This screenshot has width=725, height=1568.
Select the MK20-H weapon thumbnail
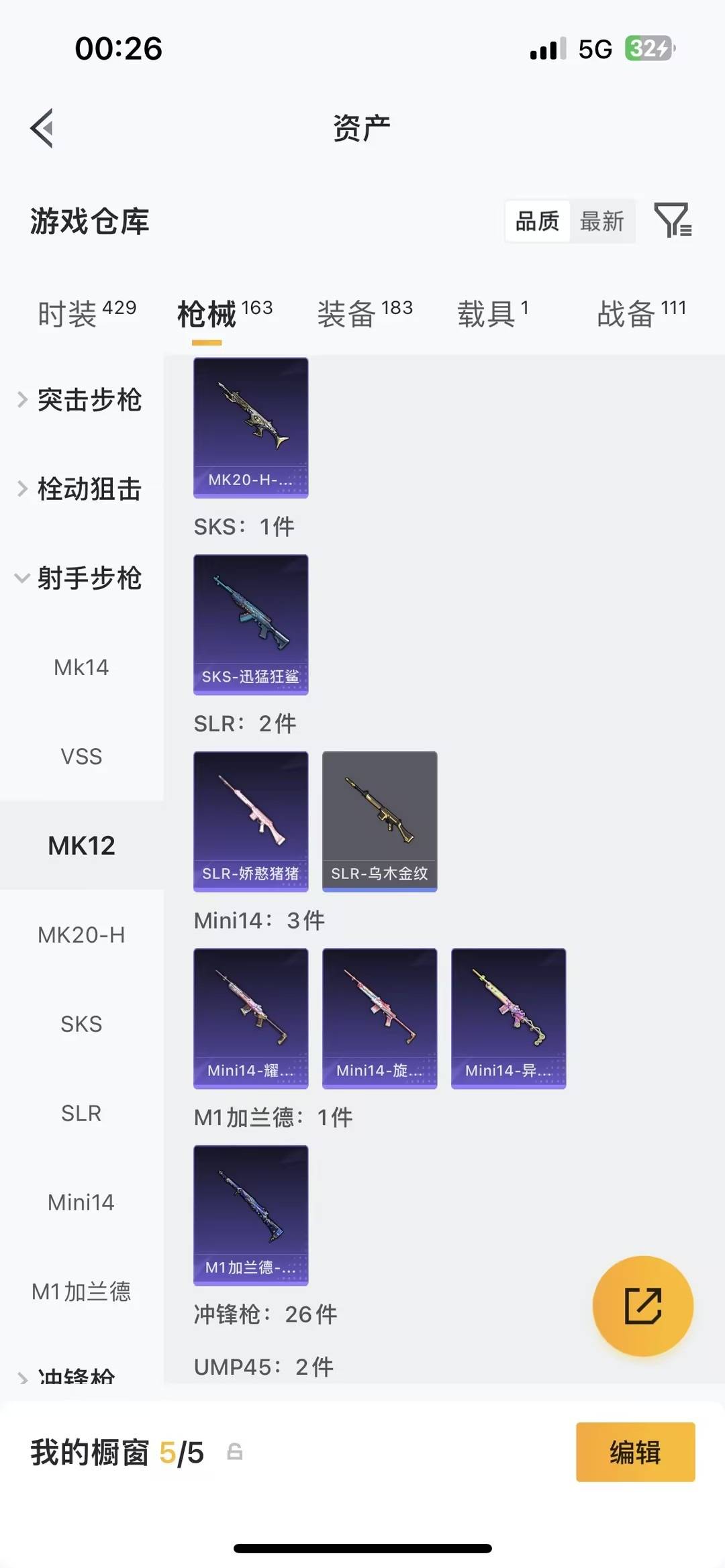pos(250,427)
